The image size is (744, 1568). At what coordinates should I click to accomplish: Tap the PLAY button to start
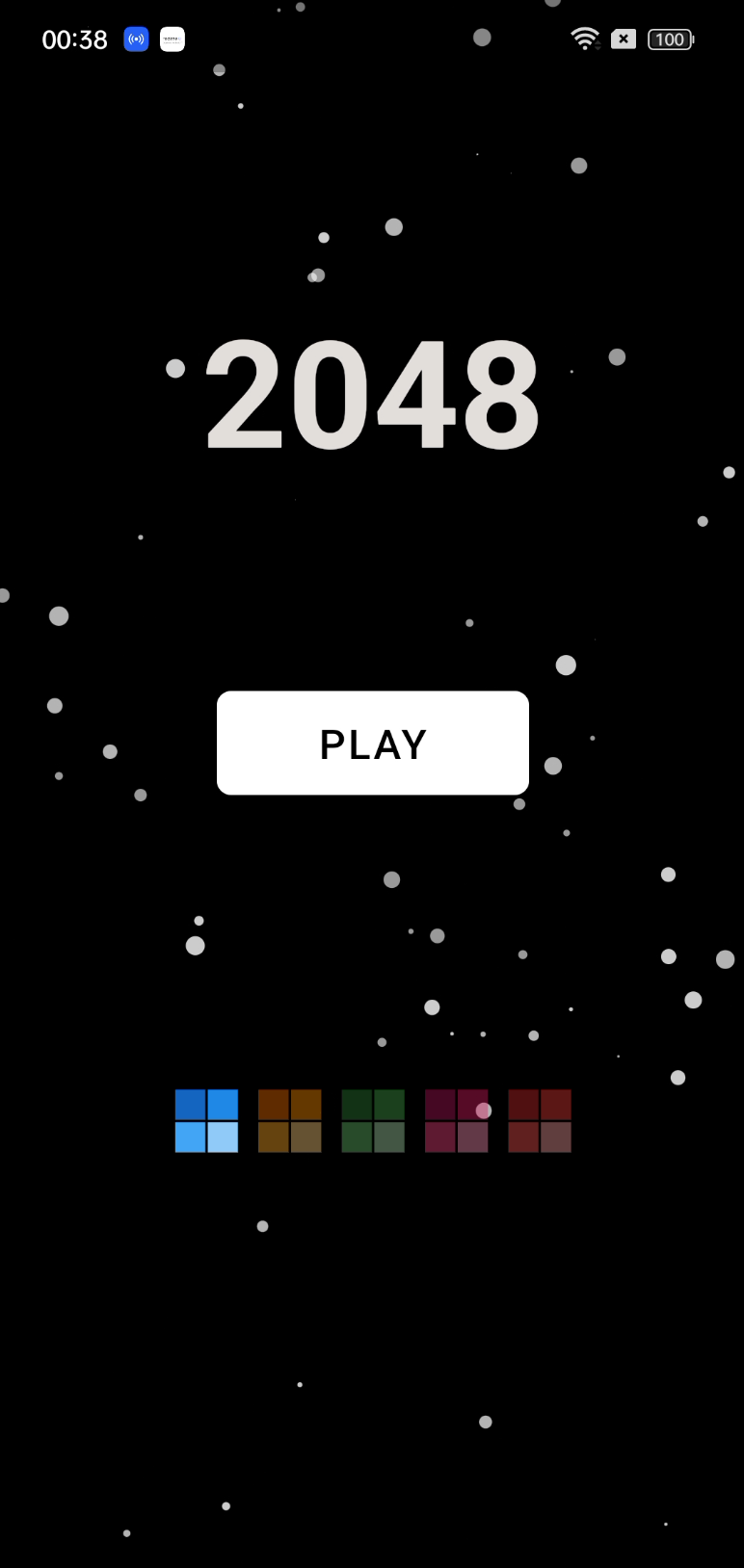(373, 743)
